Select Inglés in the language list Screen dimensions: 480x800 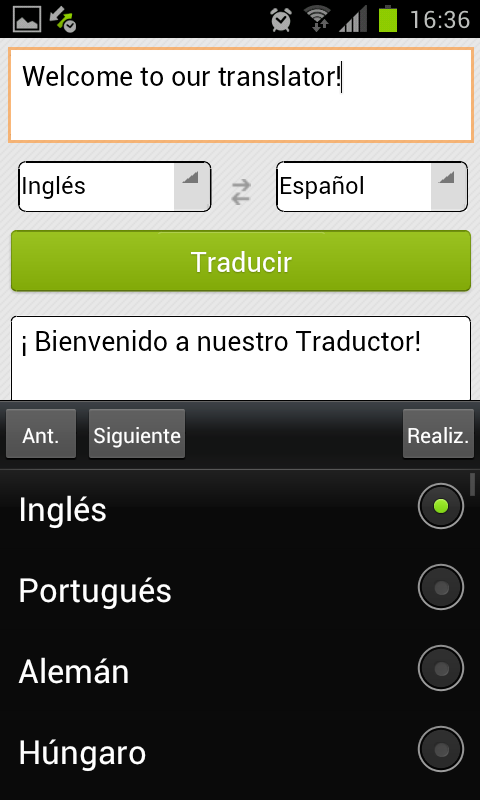(x=240, y=509)
